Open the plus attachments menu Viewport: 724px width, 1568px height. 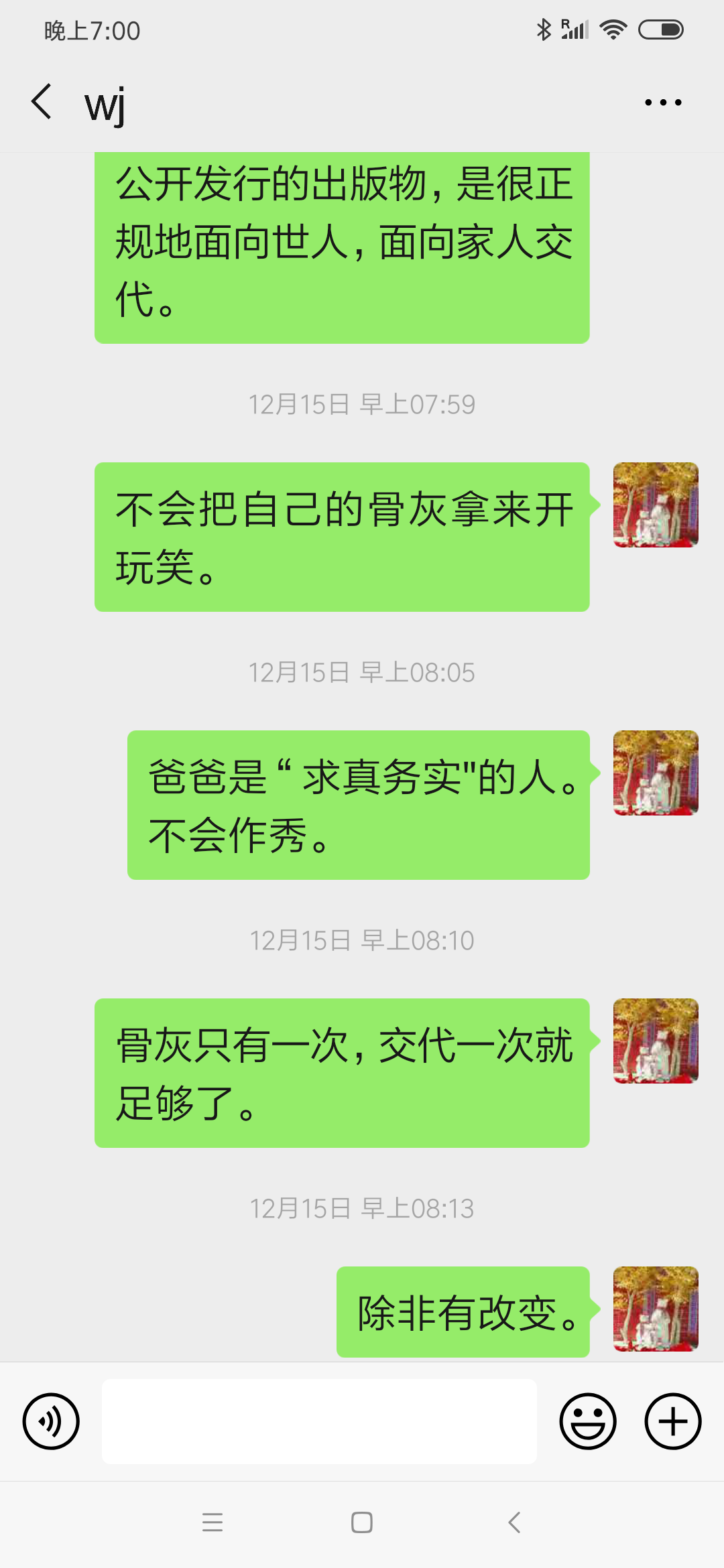(x=672, y=1421)
